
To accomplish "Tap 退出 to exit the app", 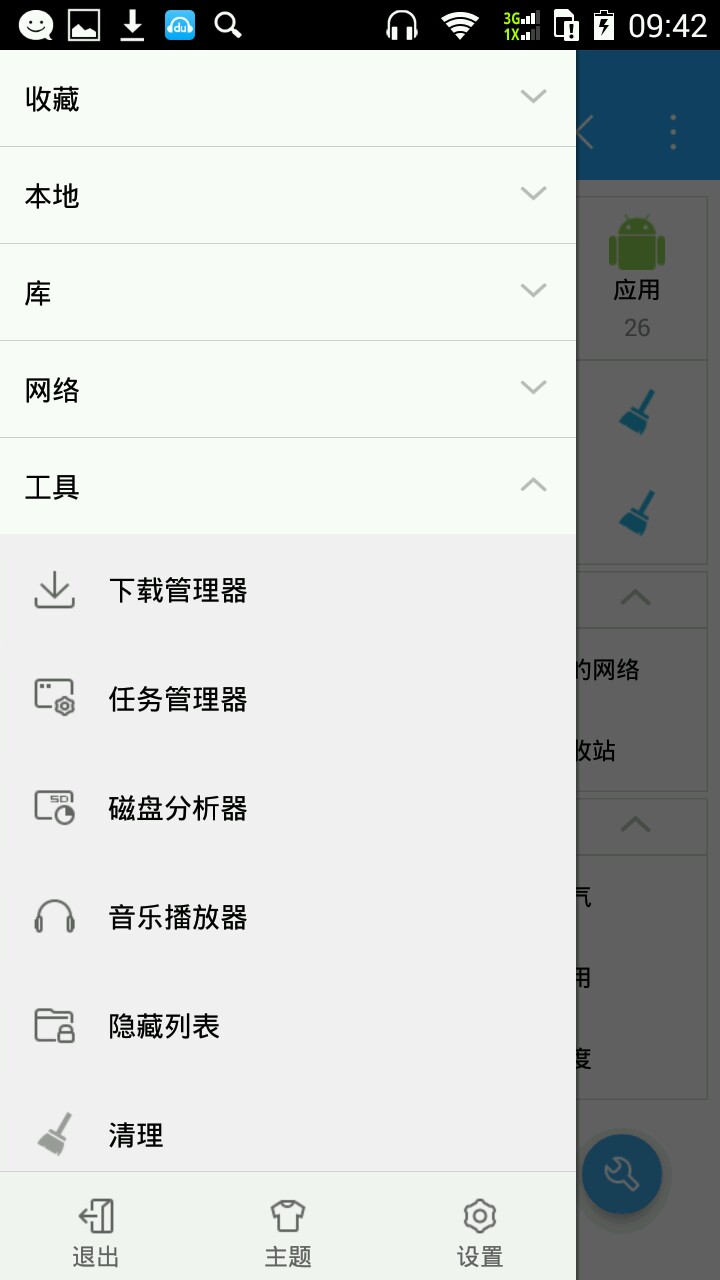I will [96, 1231].
